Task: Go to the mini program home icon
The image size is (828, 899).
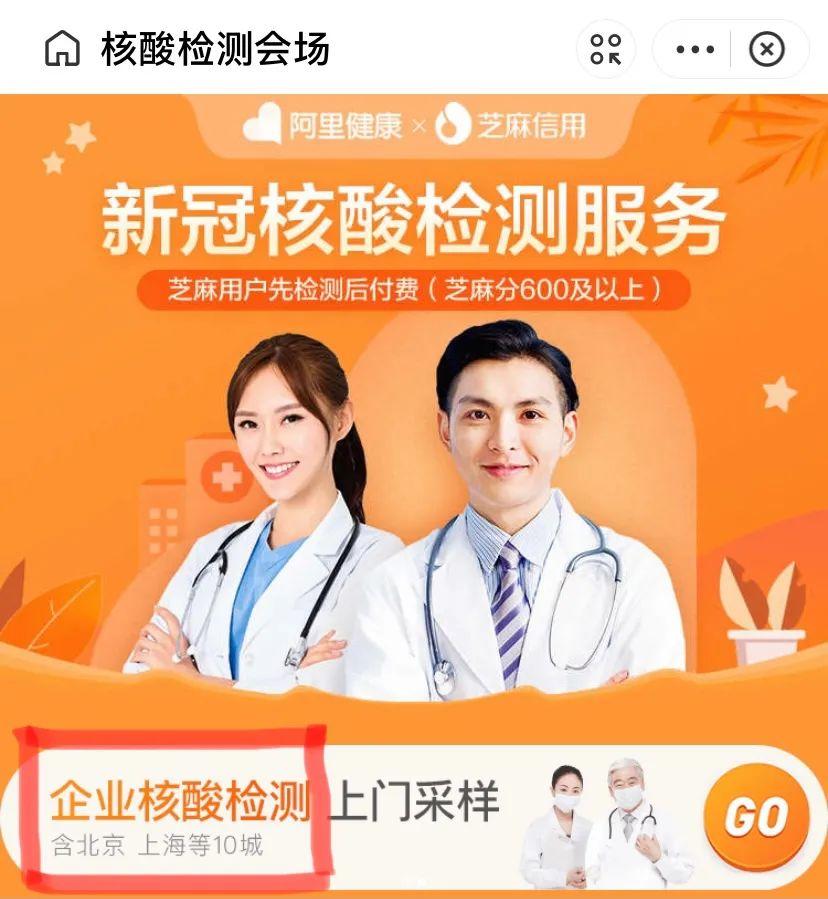Action: [62, 49]
